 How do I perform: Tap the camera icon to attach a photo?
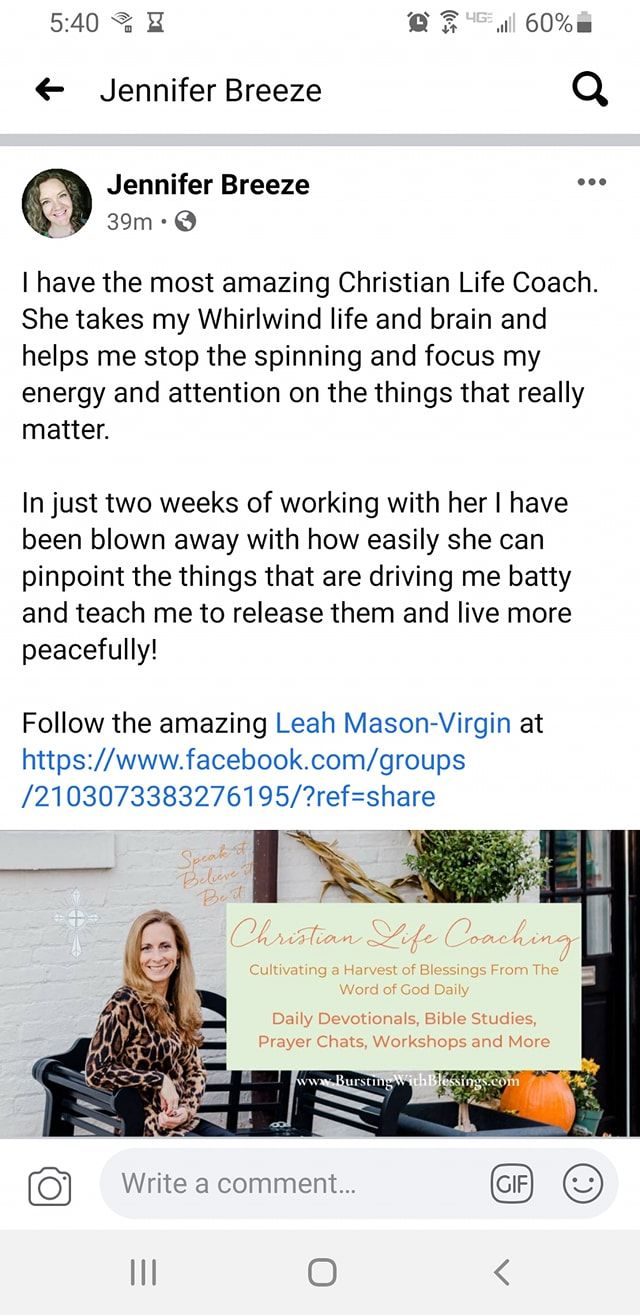(x=49, y=1186)
